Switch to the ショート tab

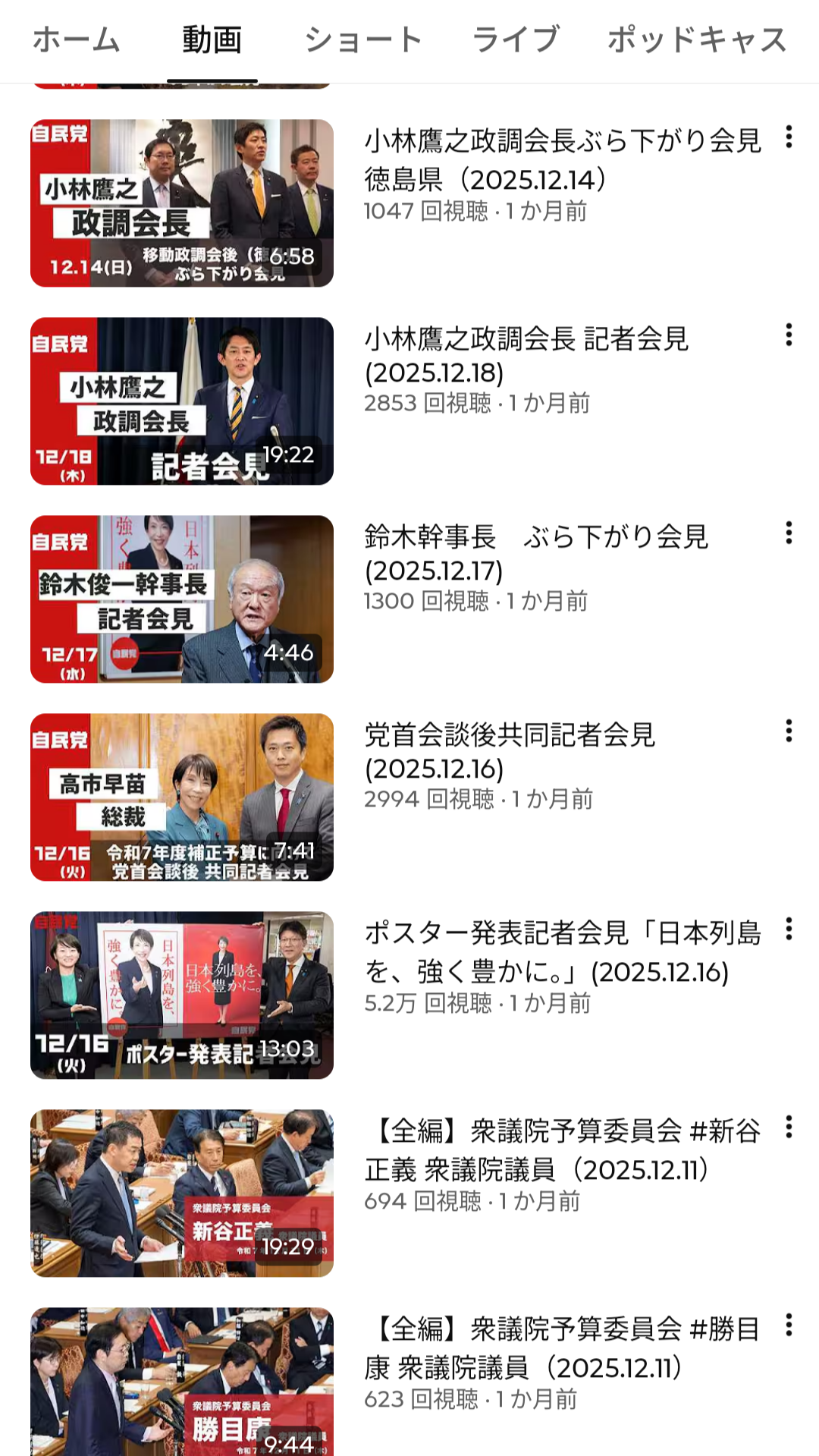[x=363, y=39]
